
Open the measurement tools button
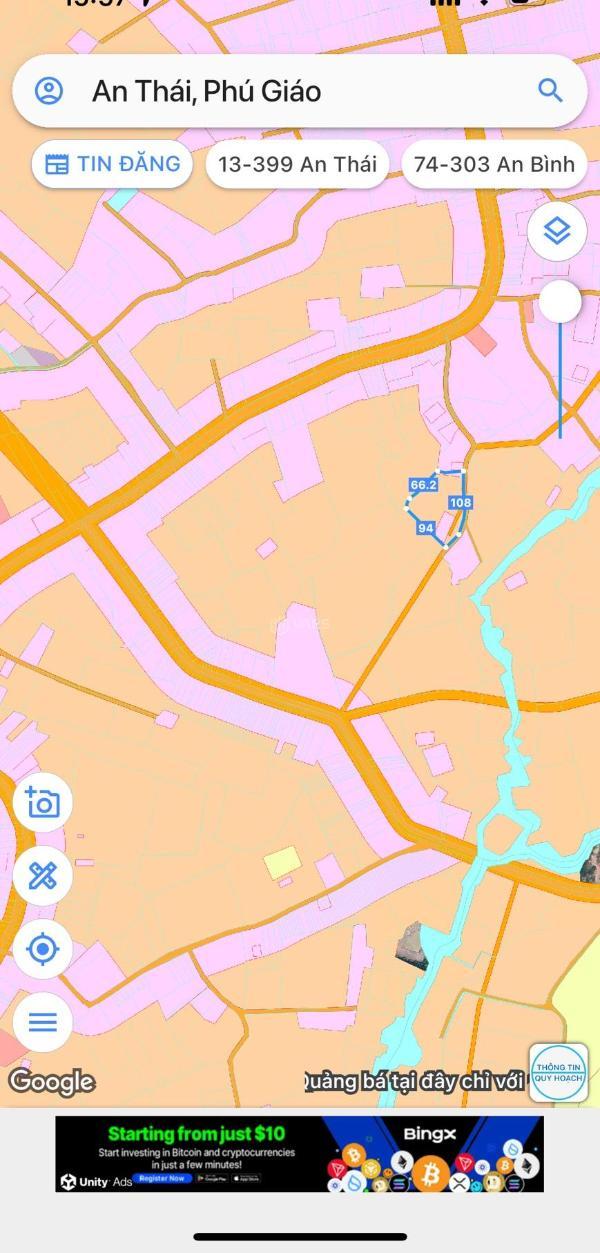click(43, 876)
